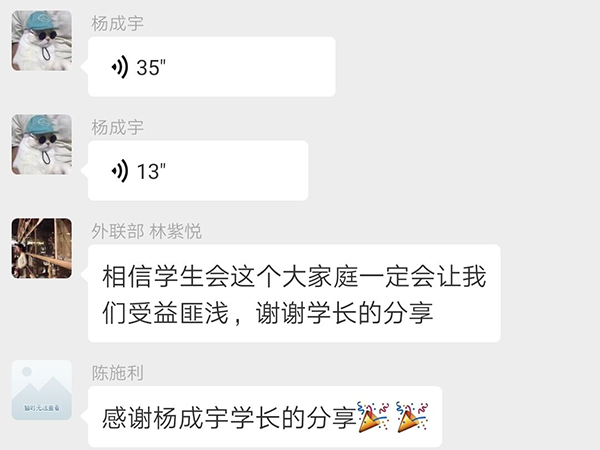The image size is (600, 450).
Task: View 林紫悦's profile via her avatar
Action: (42, 248)
